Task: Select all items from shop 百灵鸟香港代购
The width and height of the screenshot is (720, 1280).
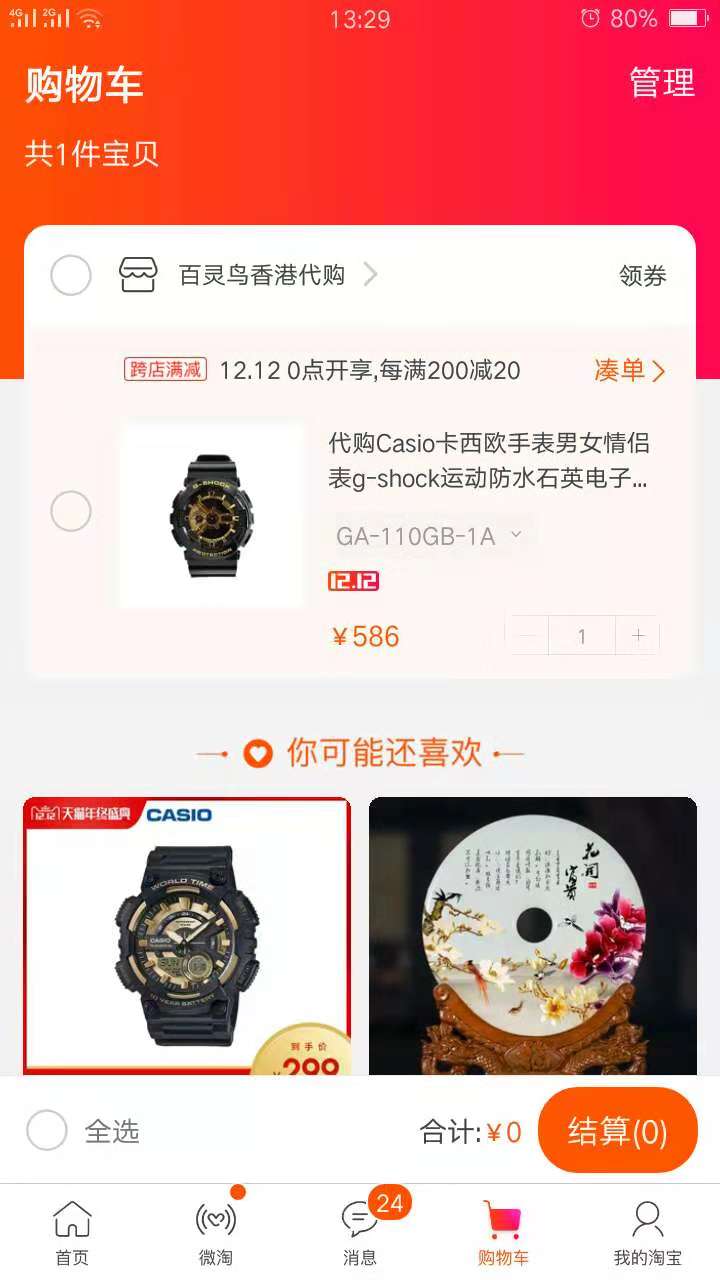Action: click(71, 275)
